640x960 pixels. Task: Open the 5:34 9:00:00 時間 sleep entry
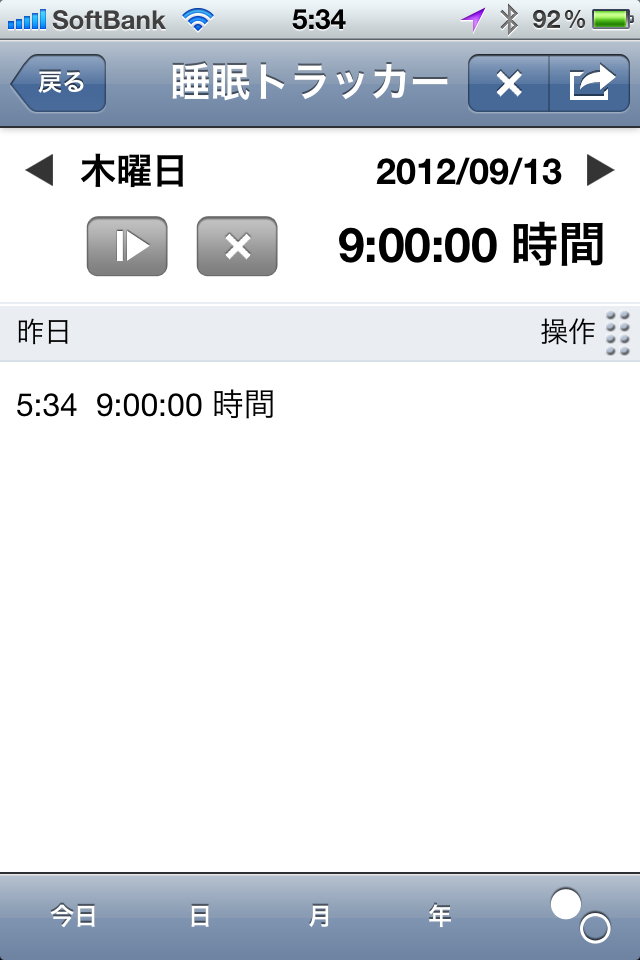point(146,405)
